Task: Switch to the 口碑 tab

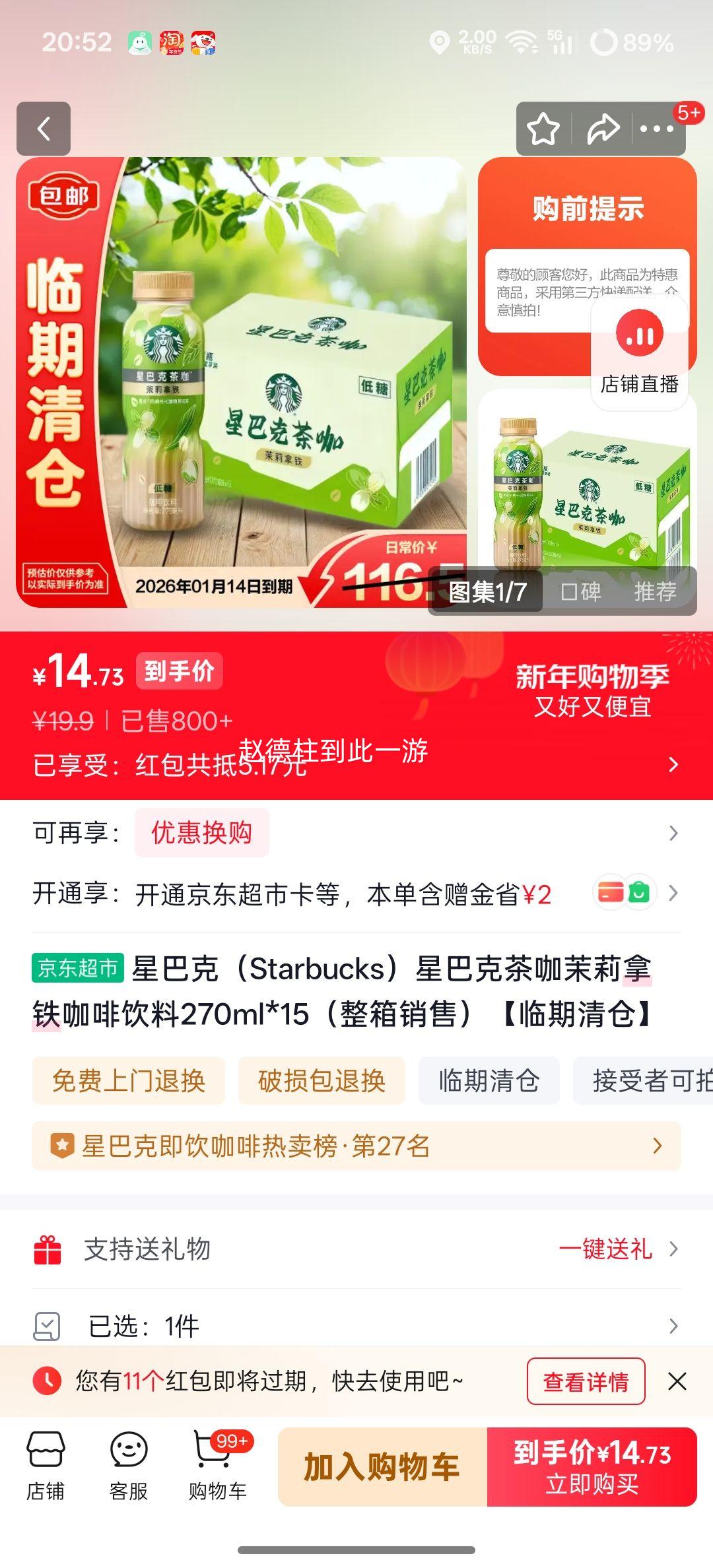Action: point(581,592)
